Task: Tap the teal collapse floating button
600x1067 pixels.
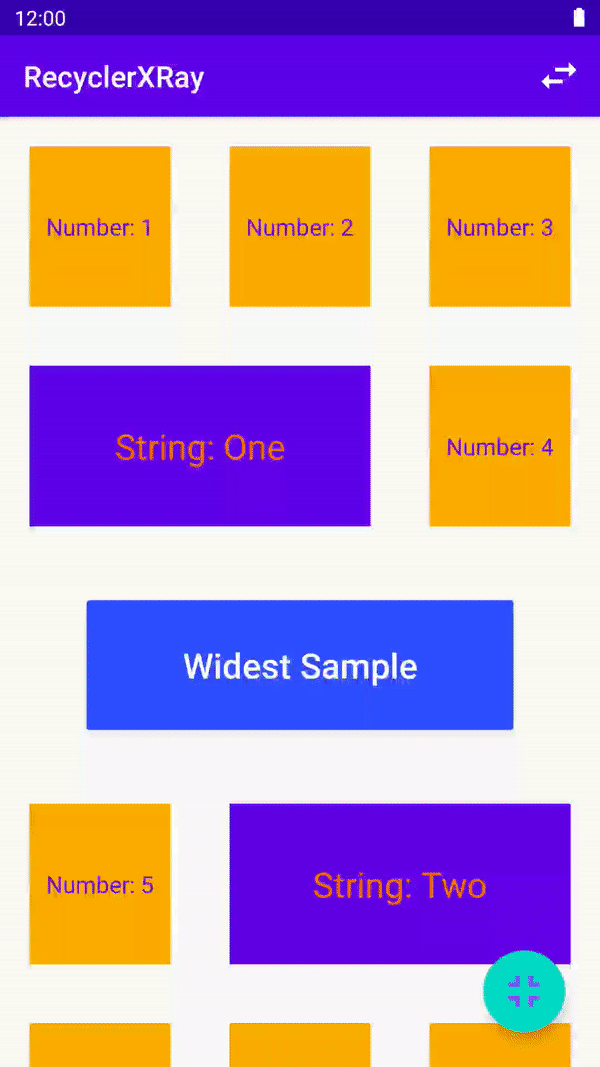Action: [x=524, y=991]
